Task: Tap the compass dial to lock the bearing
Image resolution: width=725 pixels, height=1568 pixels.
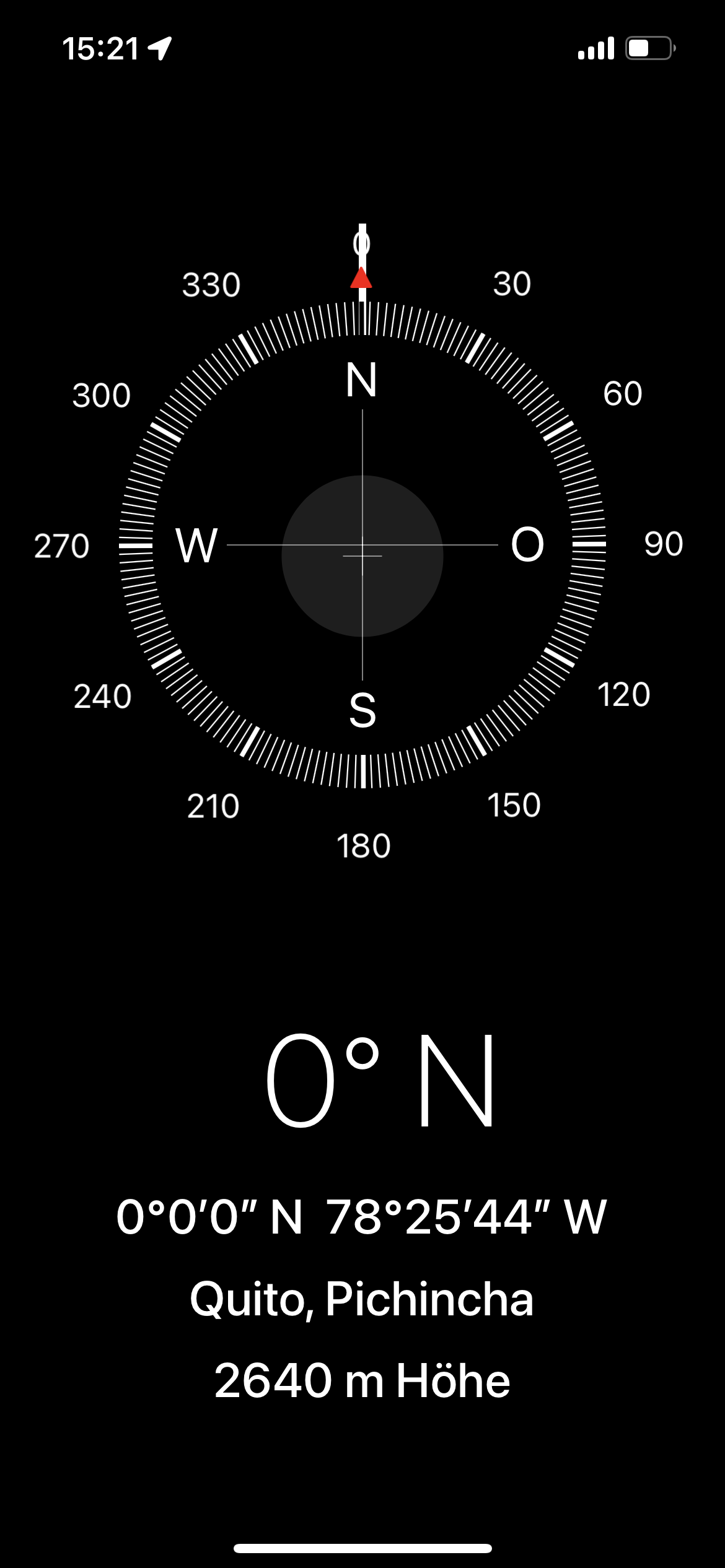Action: click(362, 545)
